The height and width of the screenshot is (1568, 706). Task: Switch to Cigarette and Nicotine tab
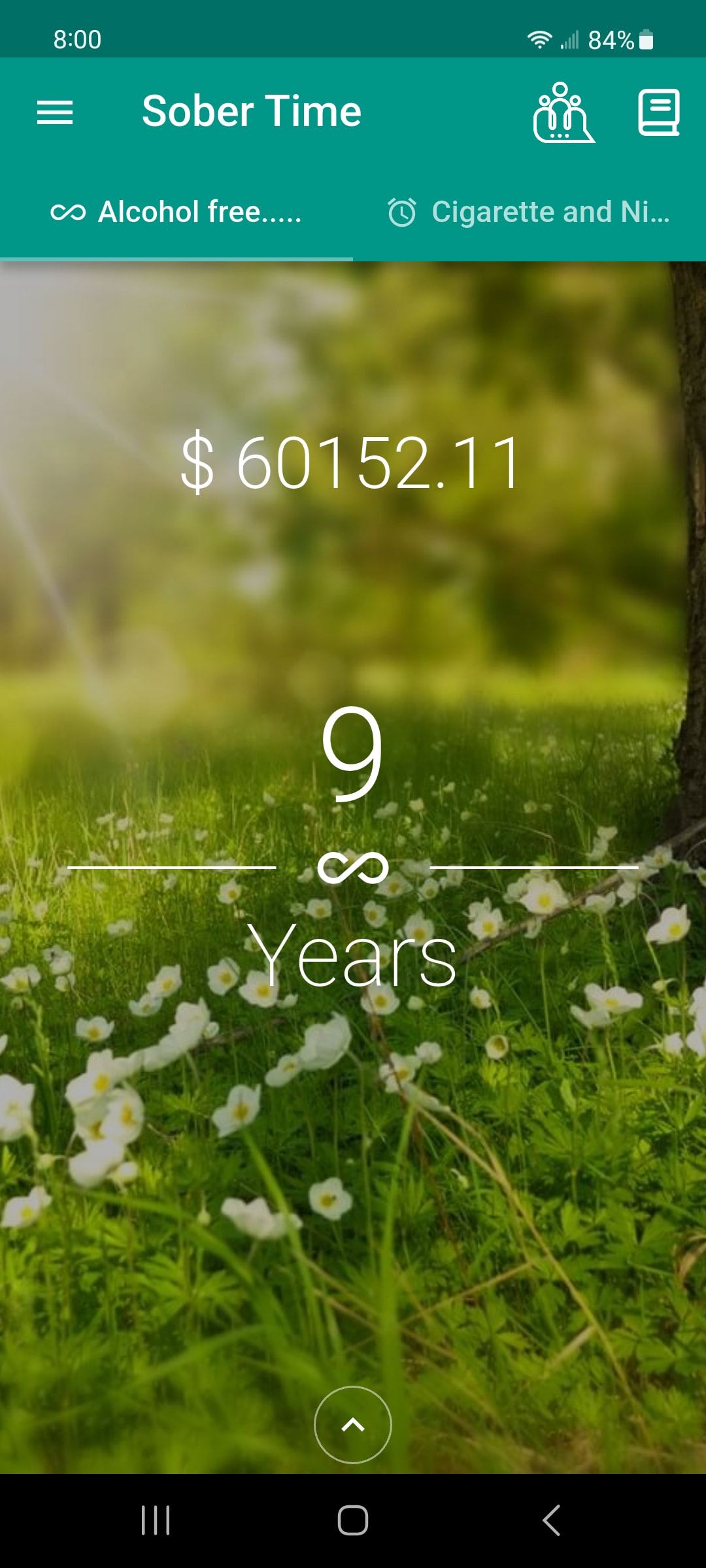pyautogui.click(x=529, y=212)
